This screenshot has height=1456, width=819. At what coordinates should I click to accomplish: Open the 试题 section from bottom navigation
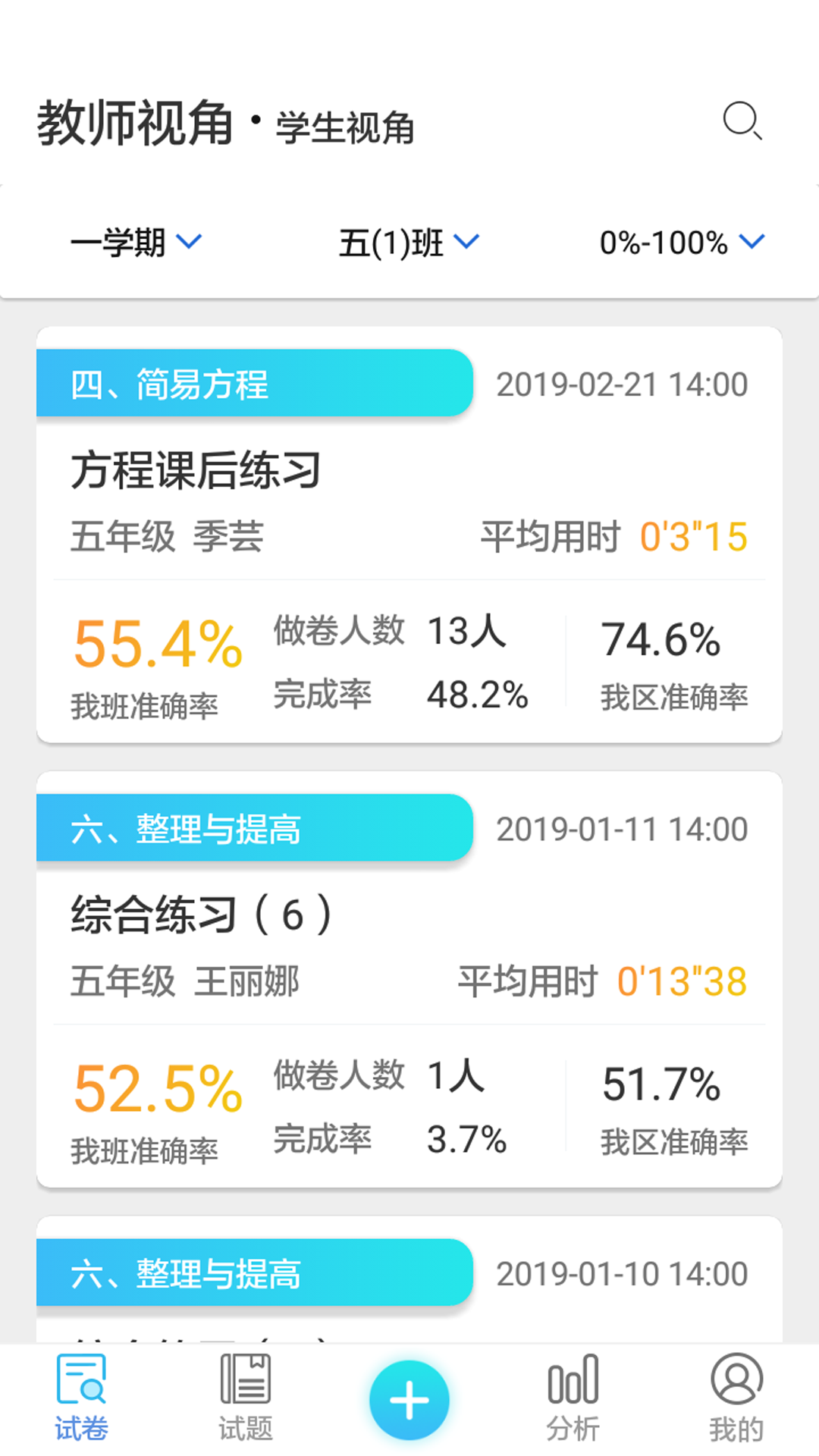pyautogui.click(x=244, y=1399)
